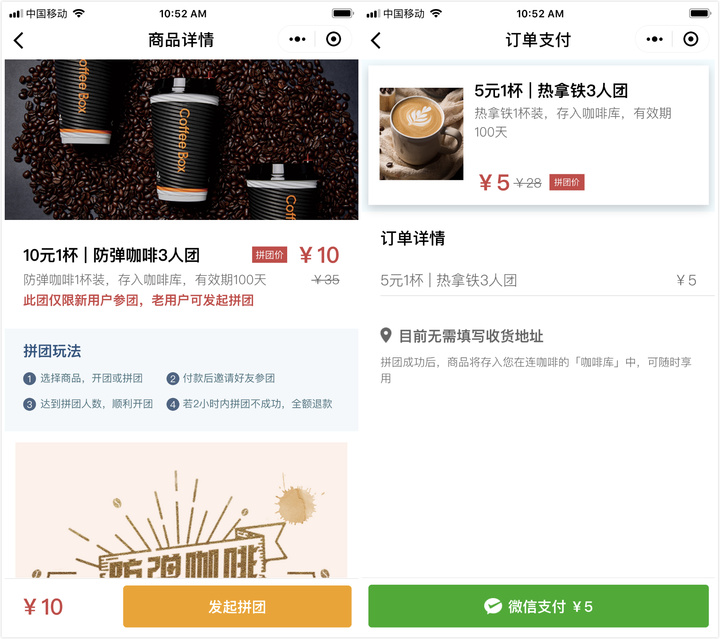The height and width of the screenshot is (639, 720).
Task: Go back from the 订单支付 page
Action: [x=376, y=40]
